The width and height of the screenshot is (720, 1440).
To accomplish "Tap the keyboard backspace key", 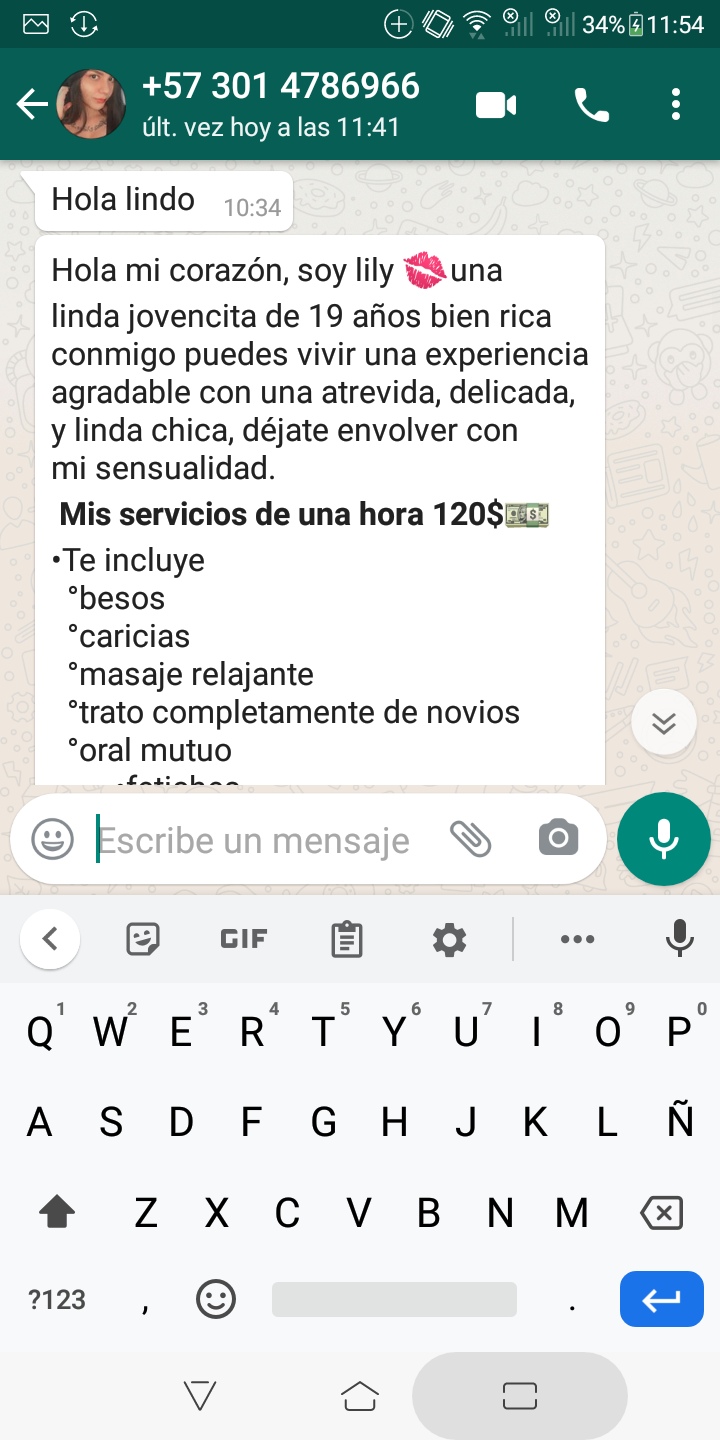I will pyautogui.click(x=662, y=1213).
